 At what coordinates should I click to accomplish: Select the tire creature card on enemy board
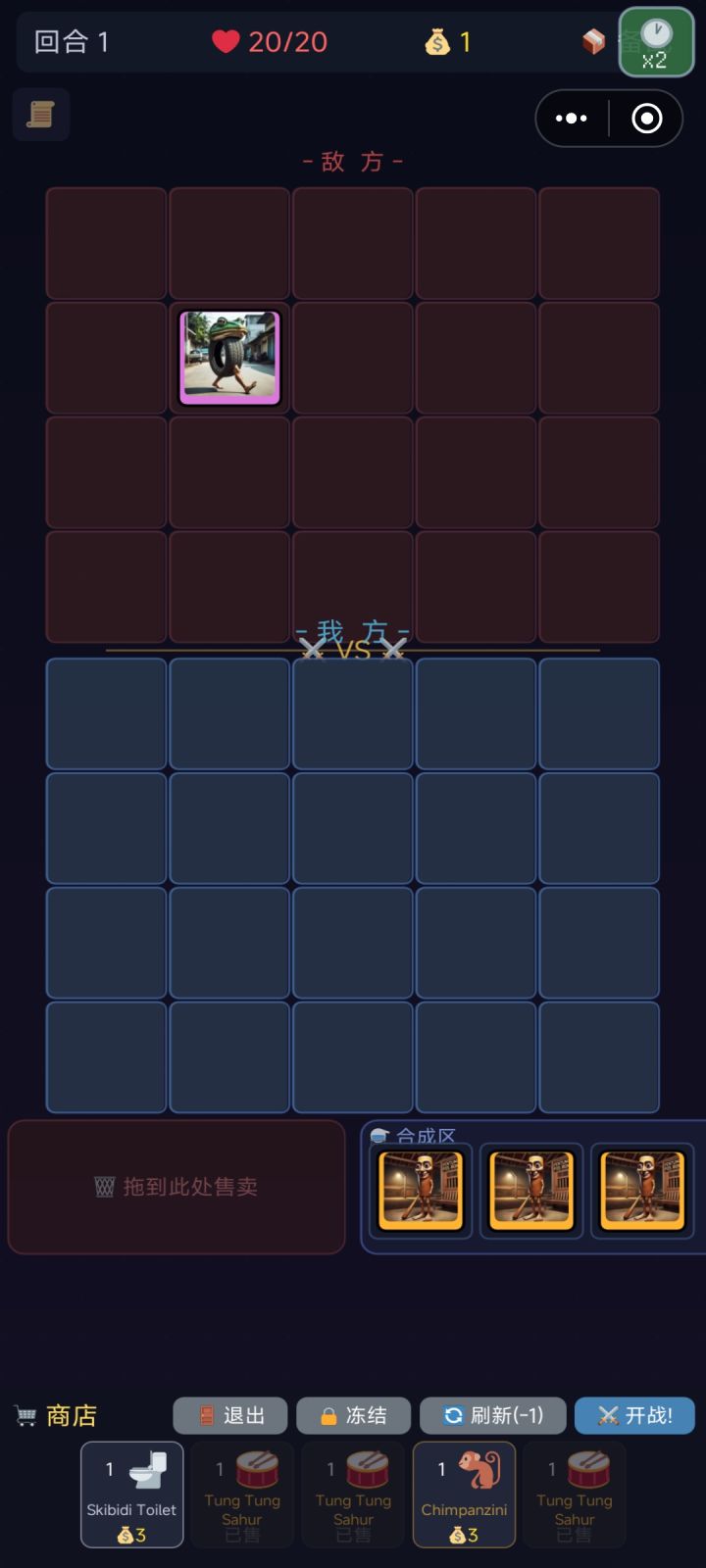pyautogui.click(x=228, y=358)
